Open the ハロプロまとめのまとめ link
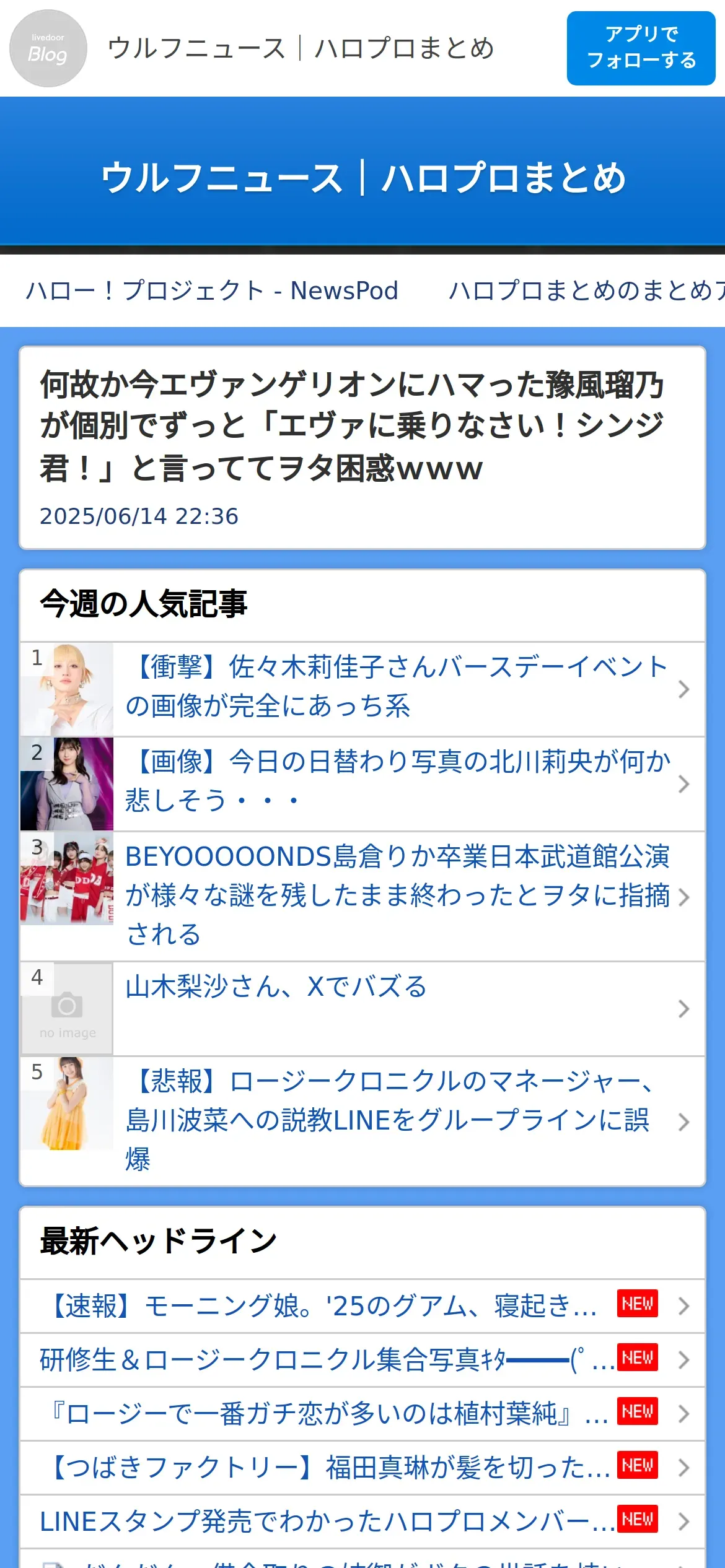This screenshot has width=725, height=1568. click(x=586, y=290)
